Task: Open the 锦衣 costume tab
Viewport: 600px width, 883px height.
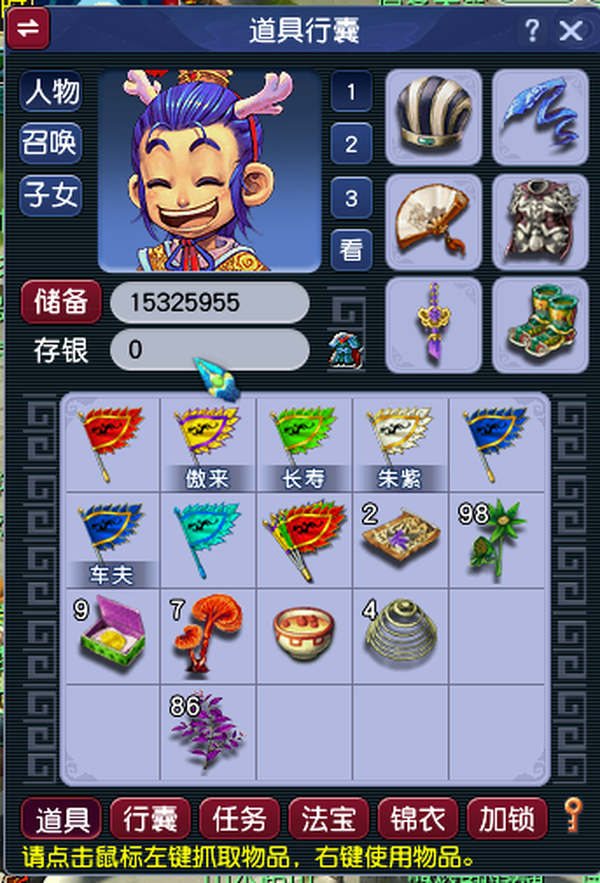Action: [417, 820]
